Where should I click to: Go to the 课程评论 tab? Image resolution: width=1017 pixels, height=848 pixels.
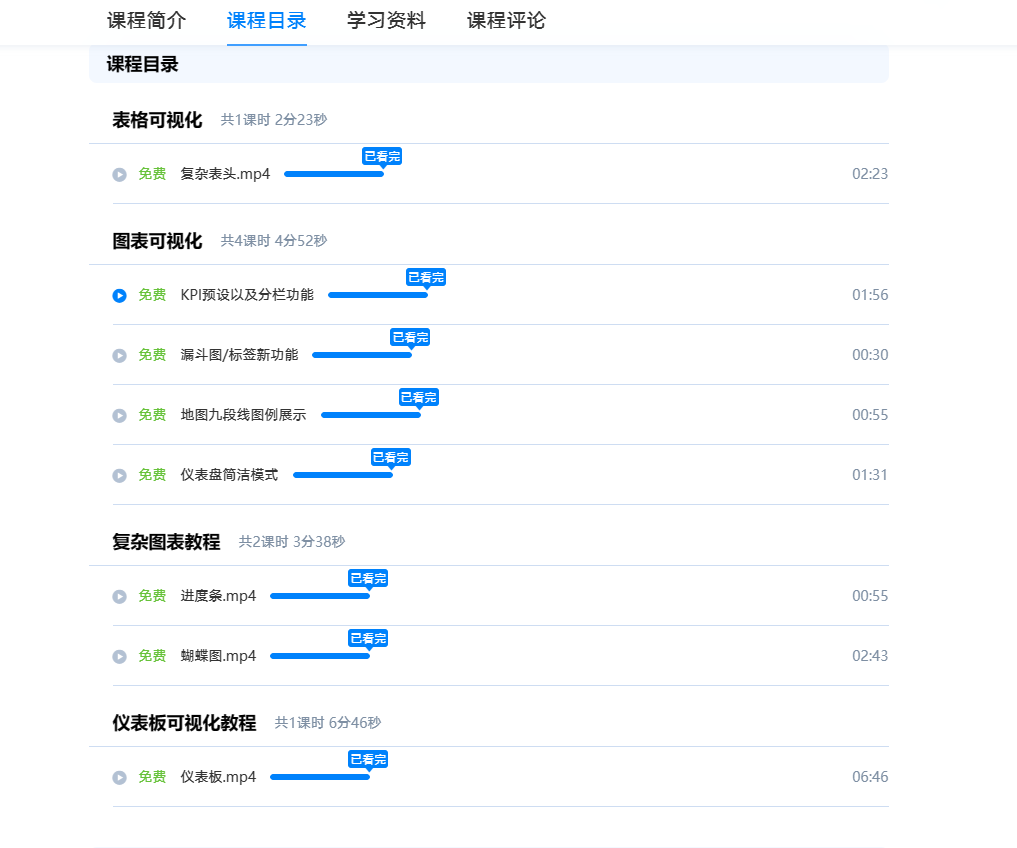coord(507,20)
